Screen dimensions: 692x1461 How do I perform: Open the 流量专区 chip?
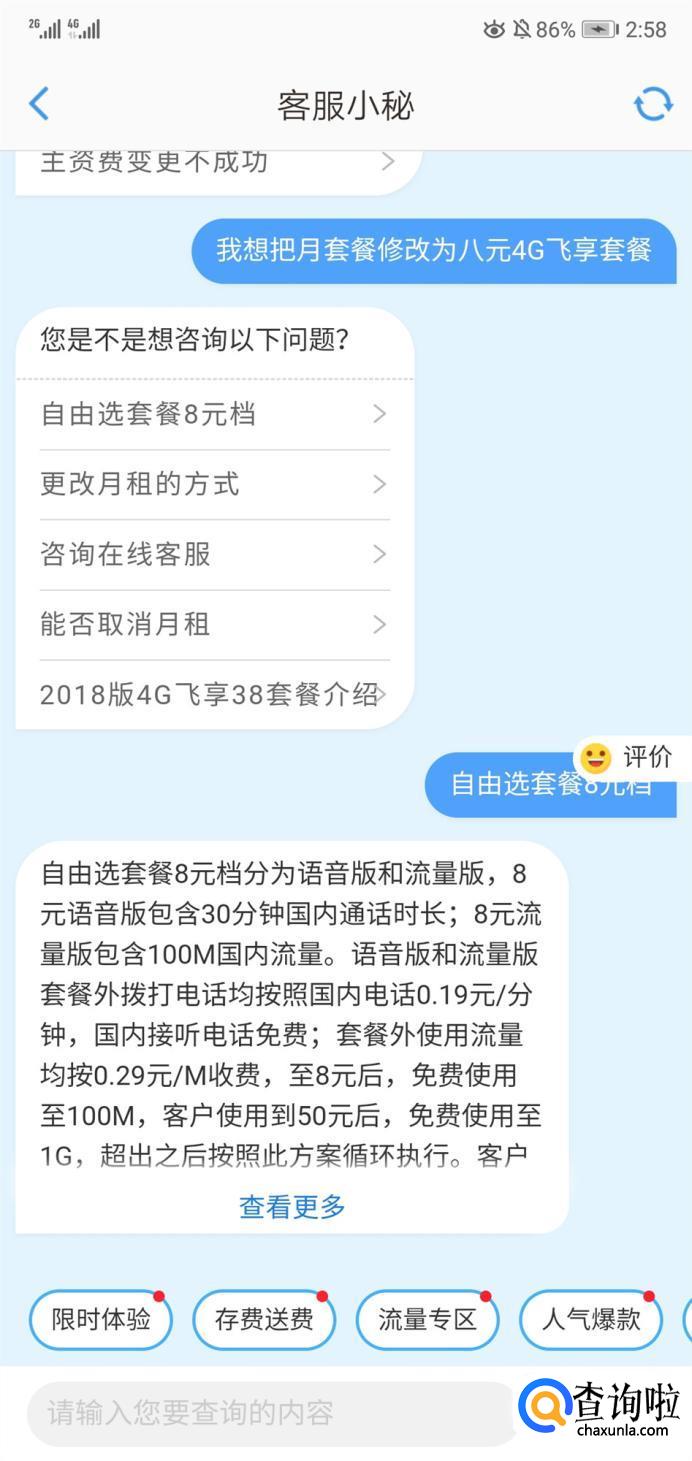(427, 1319)
